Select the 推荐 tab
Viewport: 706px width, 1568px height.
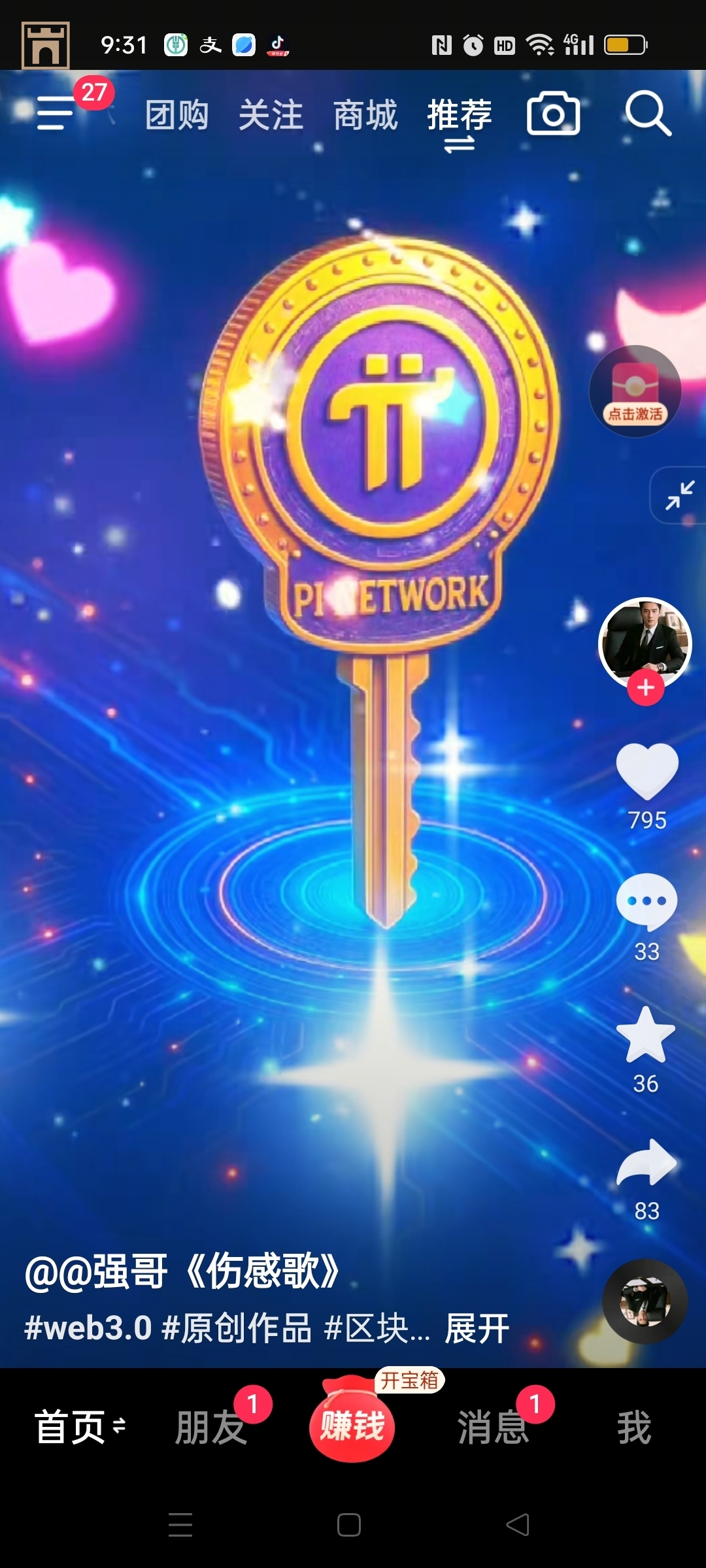pos(460,116)
